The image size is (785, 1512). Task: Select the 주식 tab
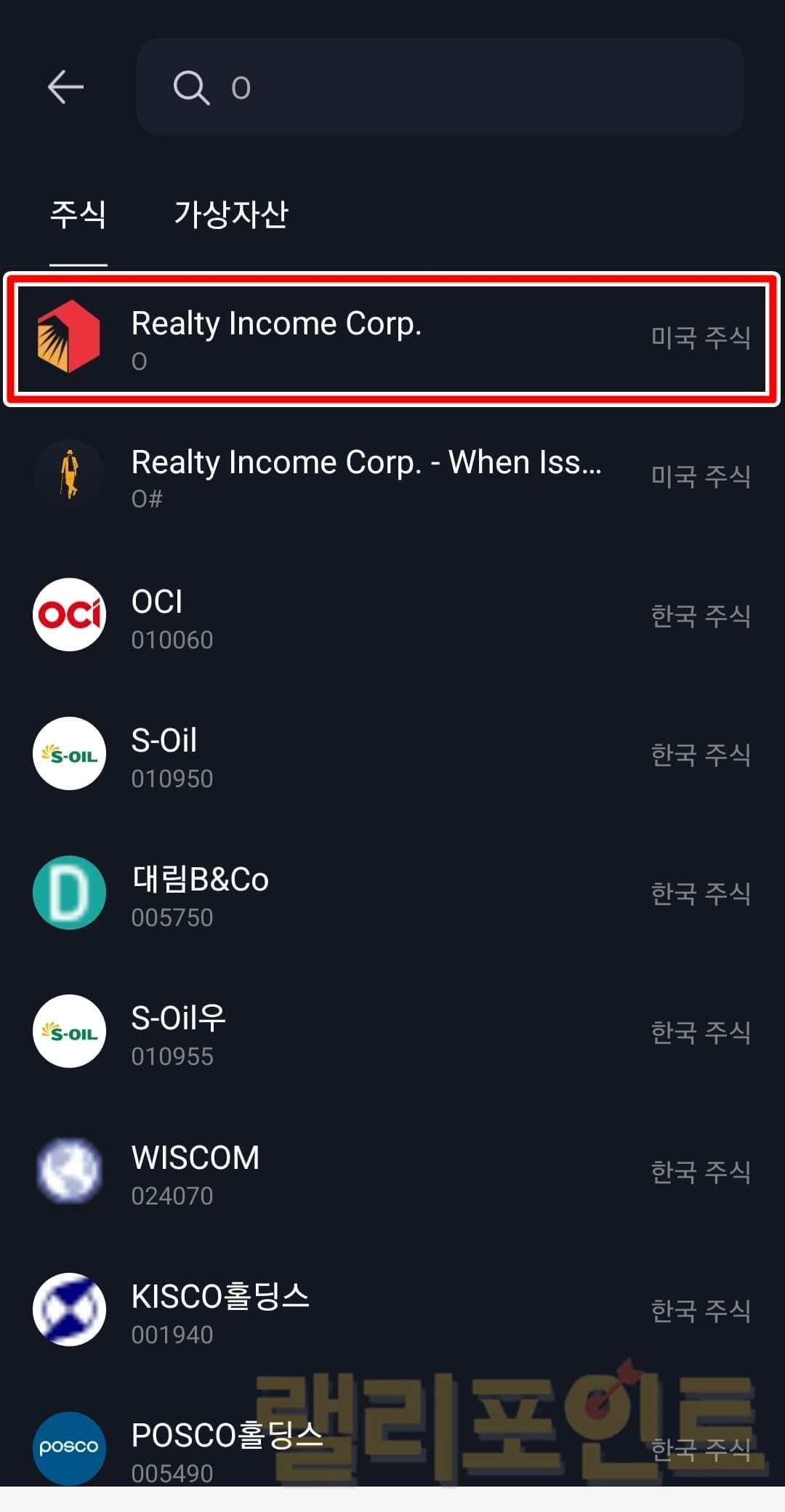[78, 214]
